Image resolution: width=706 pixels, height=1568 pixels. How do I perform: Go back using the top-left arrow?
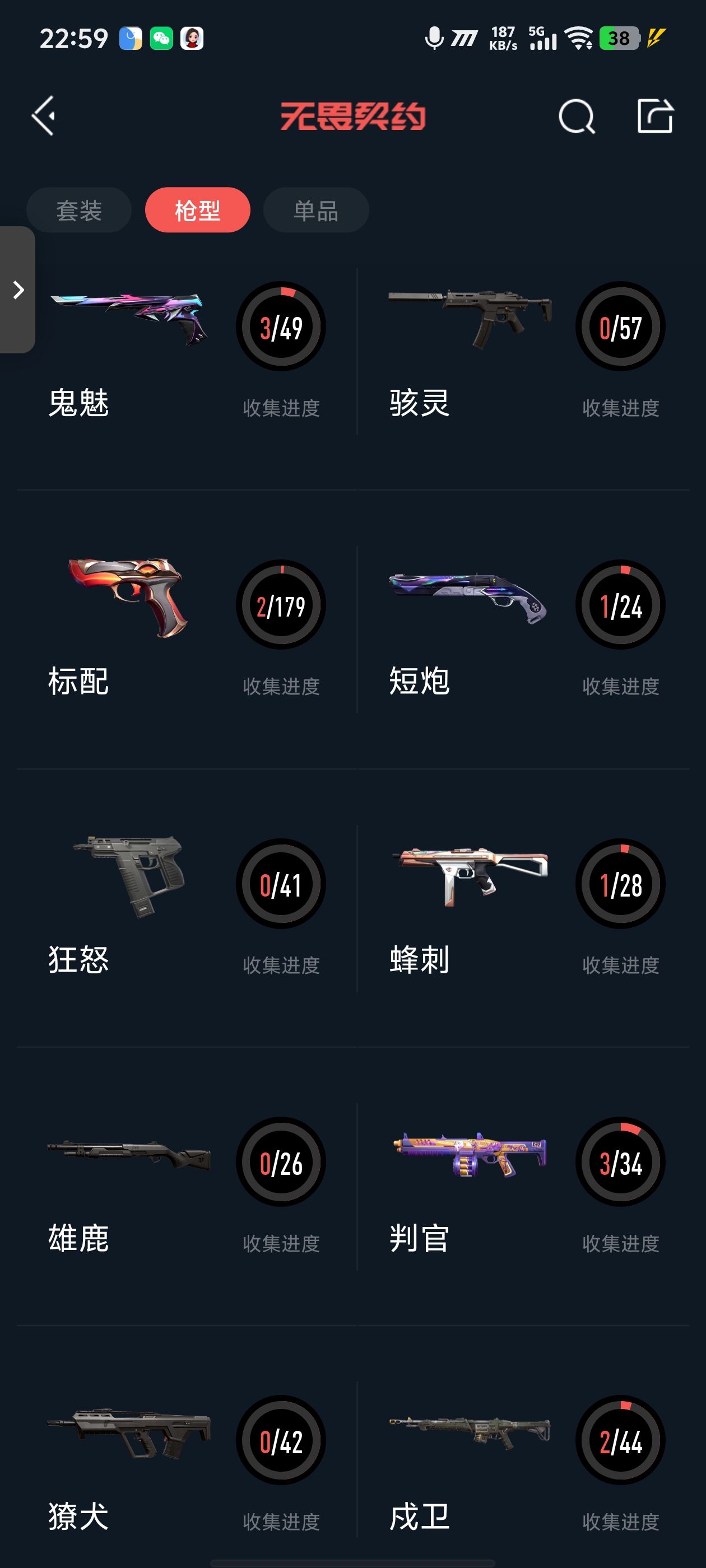[44, 116]
